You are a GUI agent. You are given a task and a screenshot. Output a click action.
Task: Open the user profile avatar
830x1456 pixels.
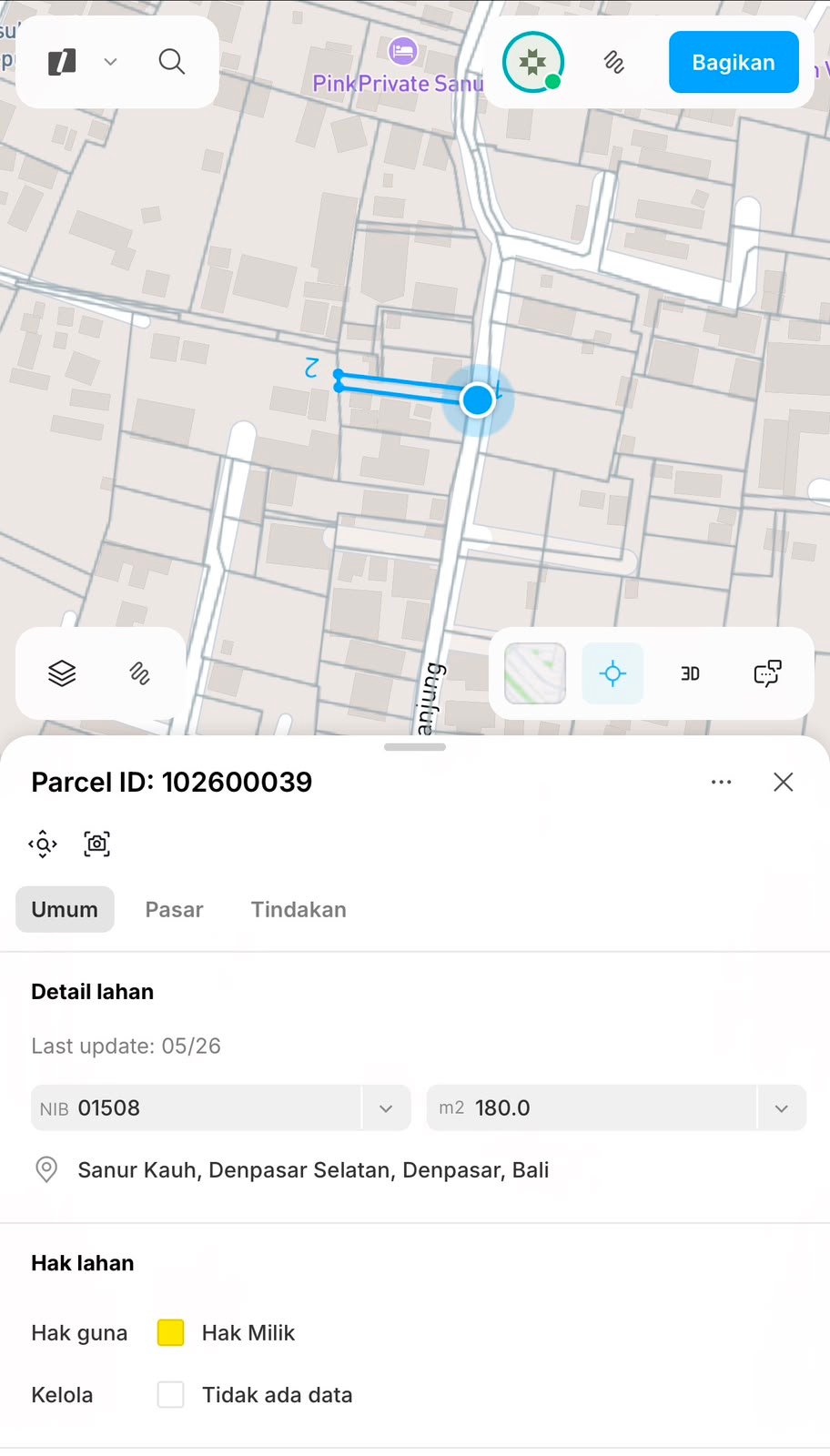click(x=533, y=62)
